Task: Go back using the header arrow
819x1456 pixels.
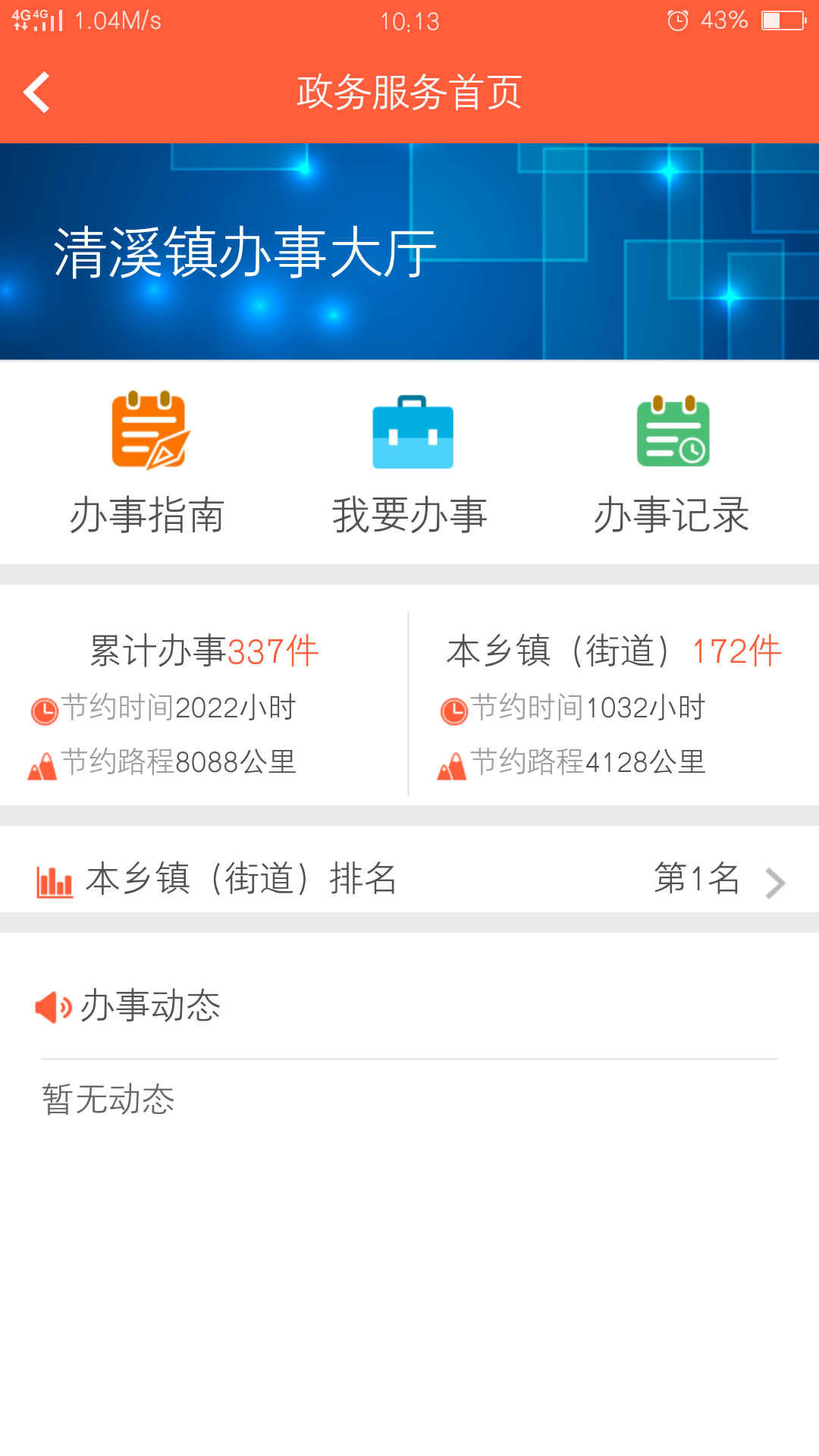Action: [36, 93]
